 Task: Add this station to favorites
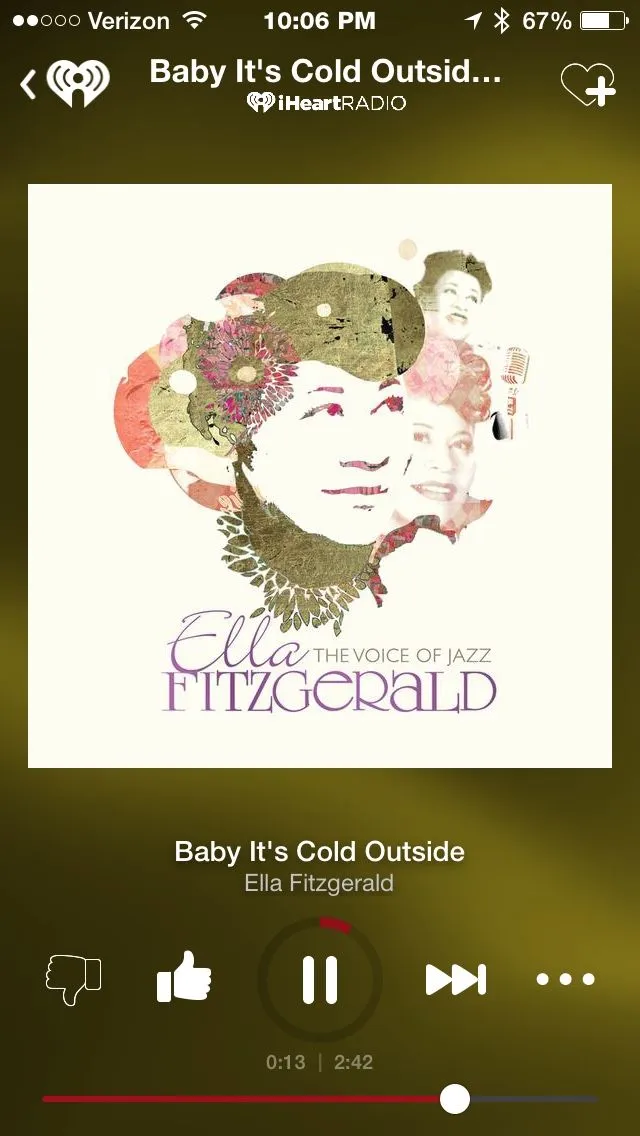coord(588,85)
